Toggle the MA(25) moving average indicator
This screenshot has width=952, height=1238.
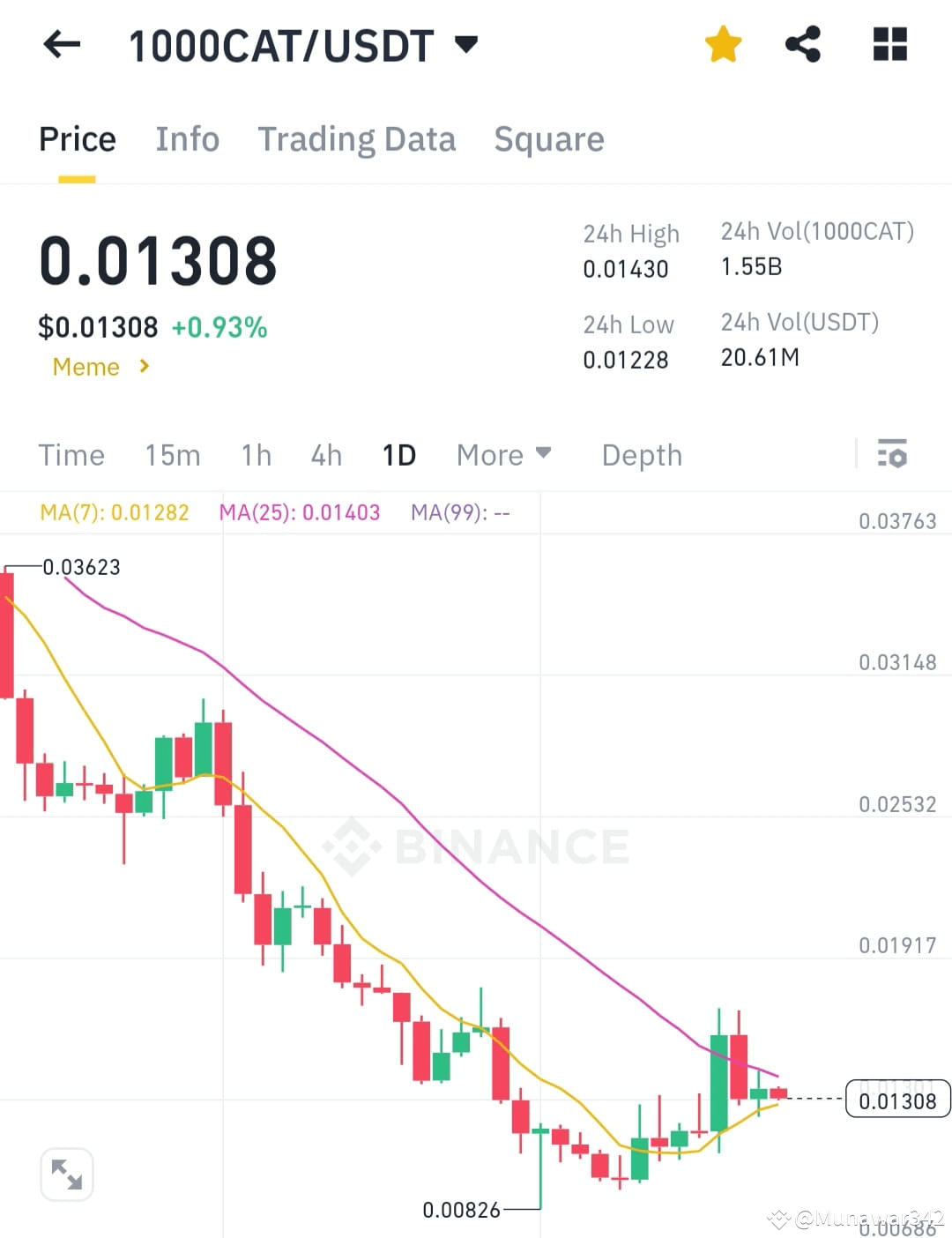300,512
